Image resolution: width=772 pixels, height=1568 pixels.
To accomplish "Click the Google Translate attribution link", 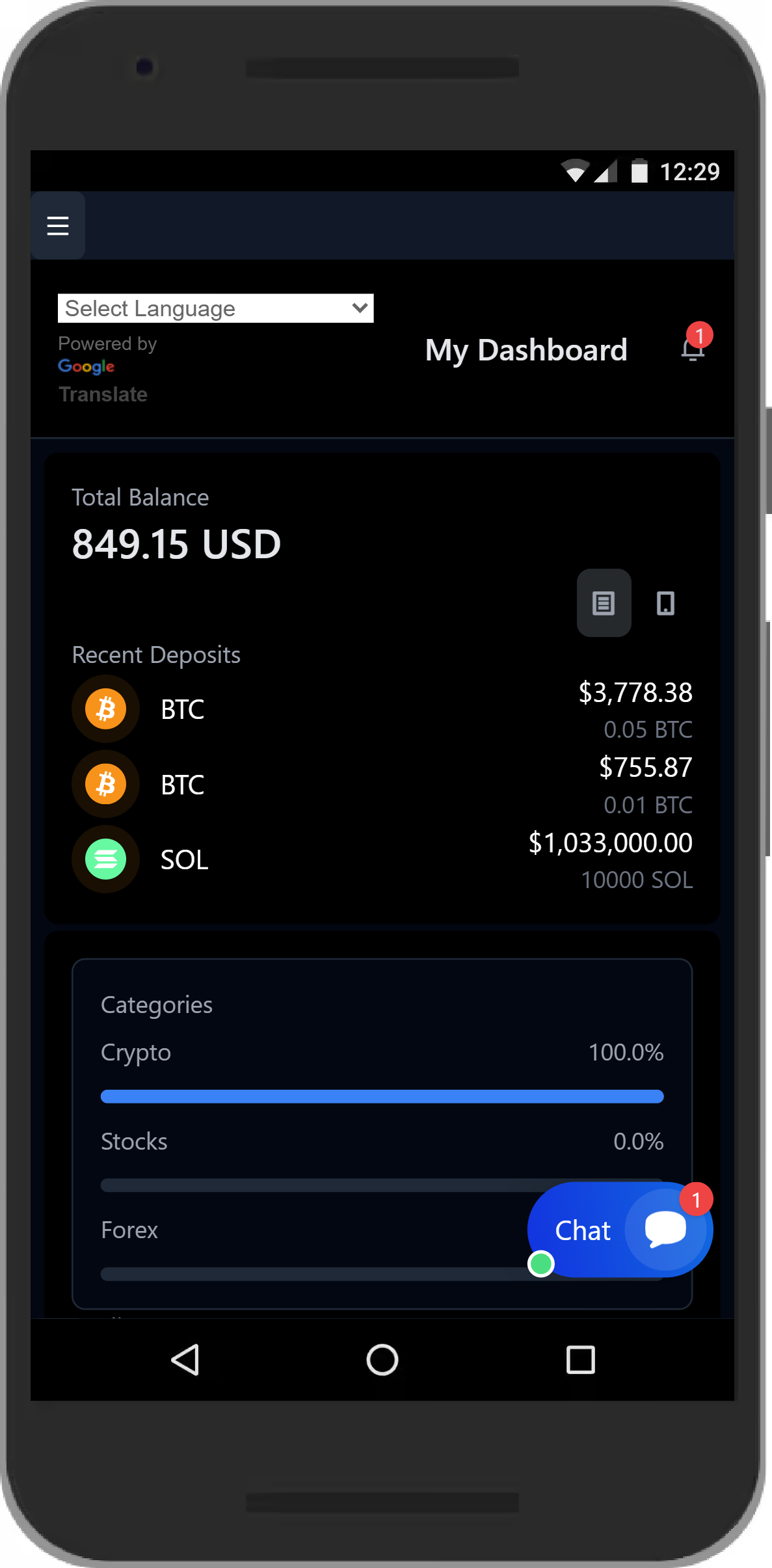I will coord(87,366).
